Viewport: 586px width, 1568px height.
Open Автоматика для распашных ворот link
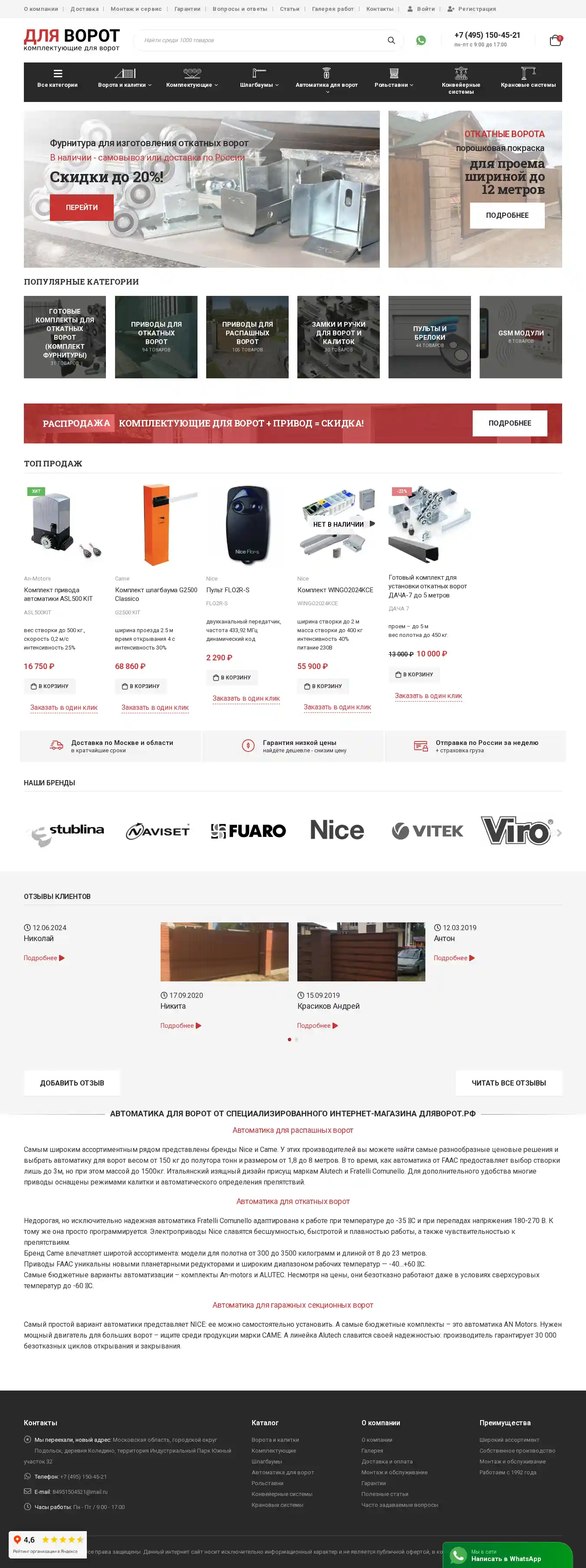pyautogui.click(x=293, y=1130)
